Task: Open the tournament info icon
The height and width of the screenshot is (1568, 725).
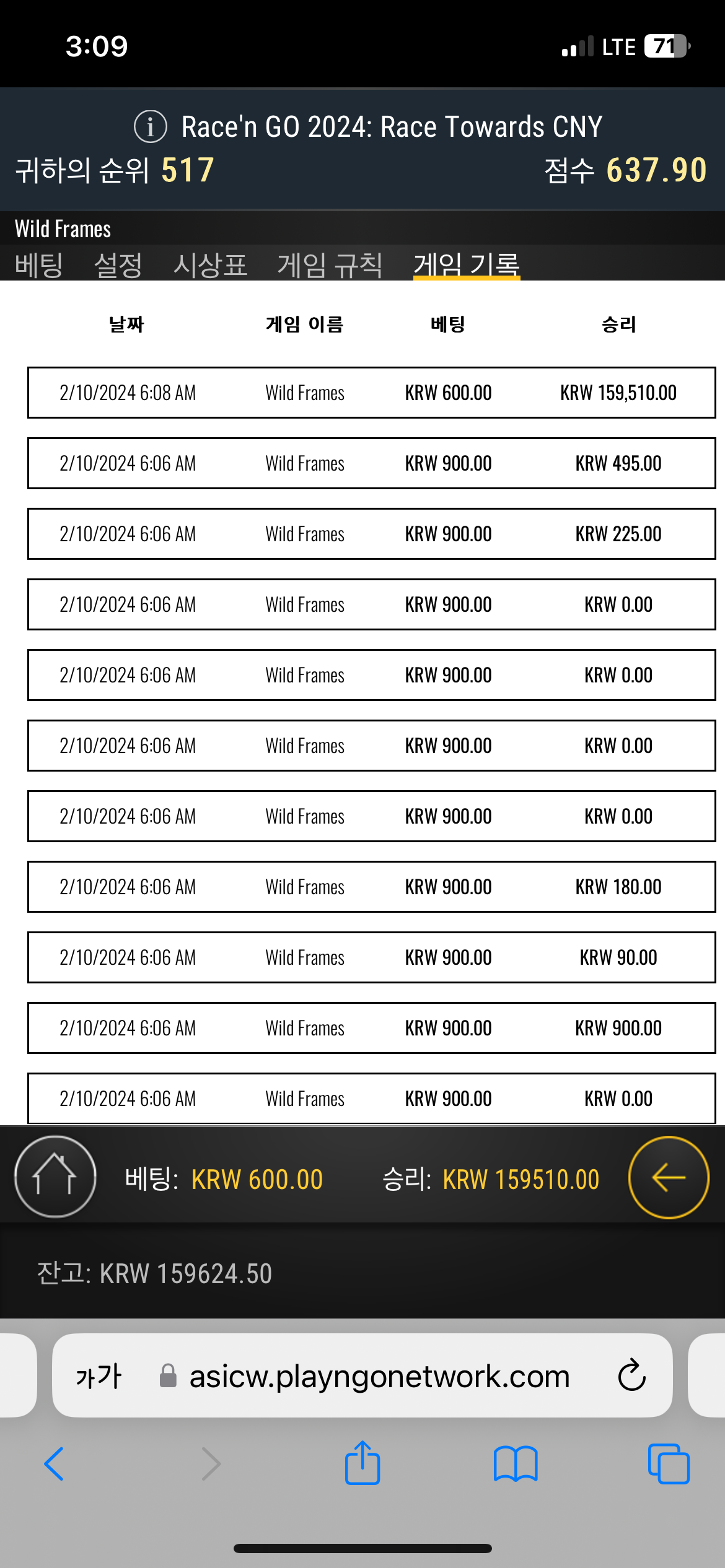Action: [x=150, y=126]
